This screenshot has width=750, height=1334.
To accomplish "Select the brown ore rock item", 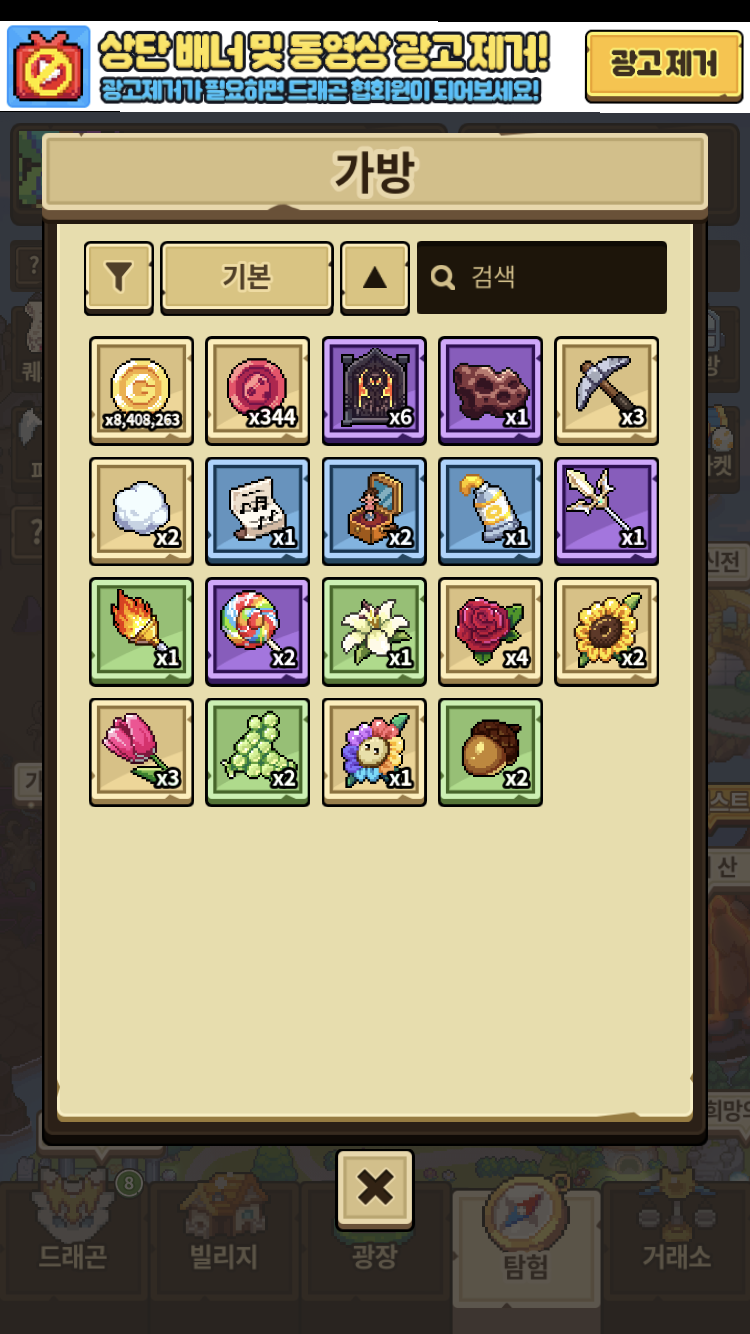I will [490, 391].
